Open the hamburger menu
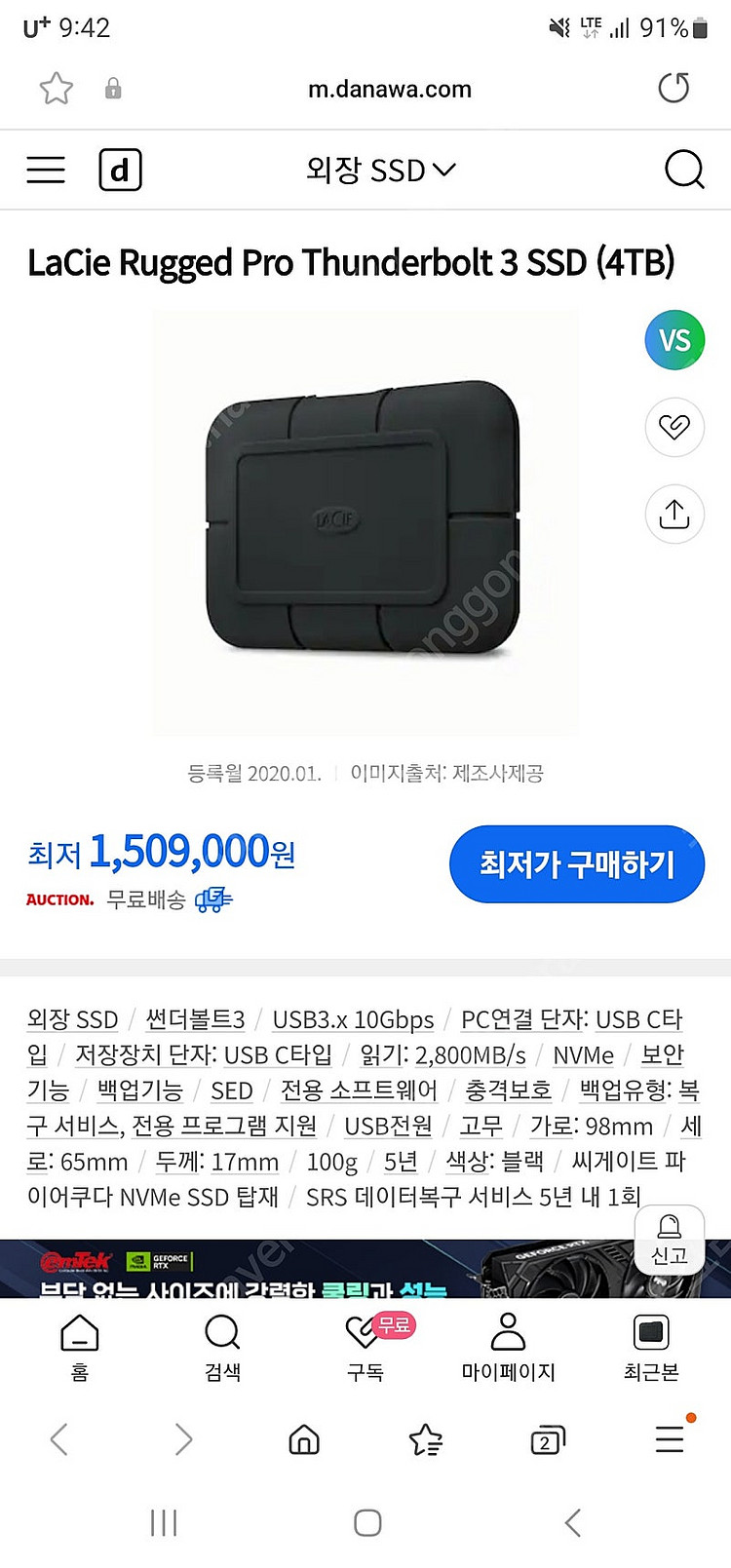Image resolution: width=731 pixels, height=1568 pixels. coord(46,170)
